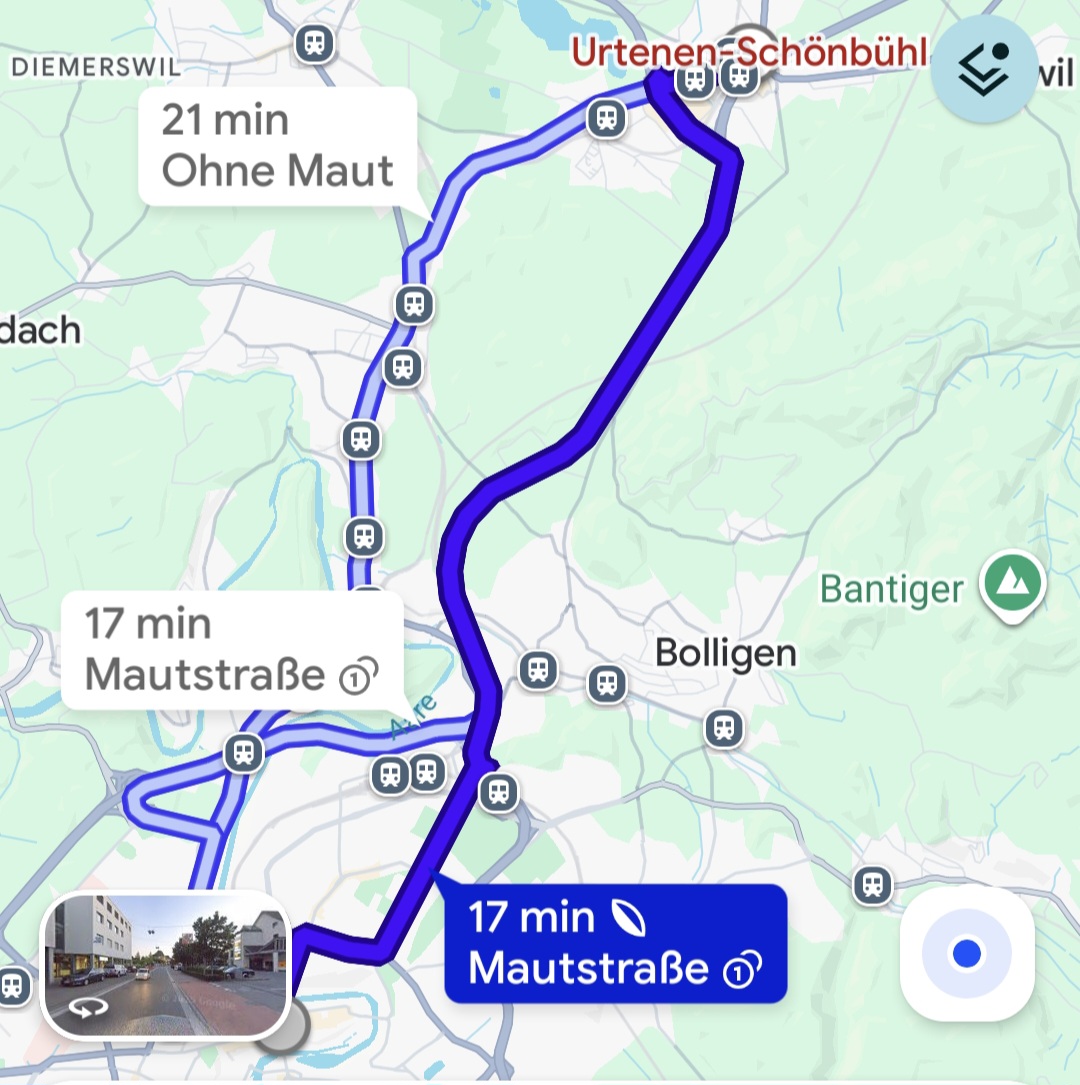The width and height of the screenshot is (1080, 1085).
Task: Select the 21 min Ohne Maut route
Action: coord(277,146)
